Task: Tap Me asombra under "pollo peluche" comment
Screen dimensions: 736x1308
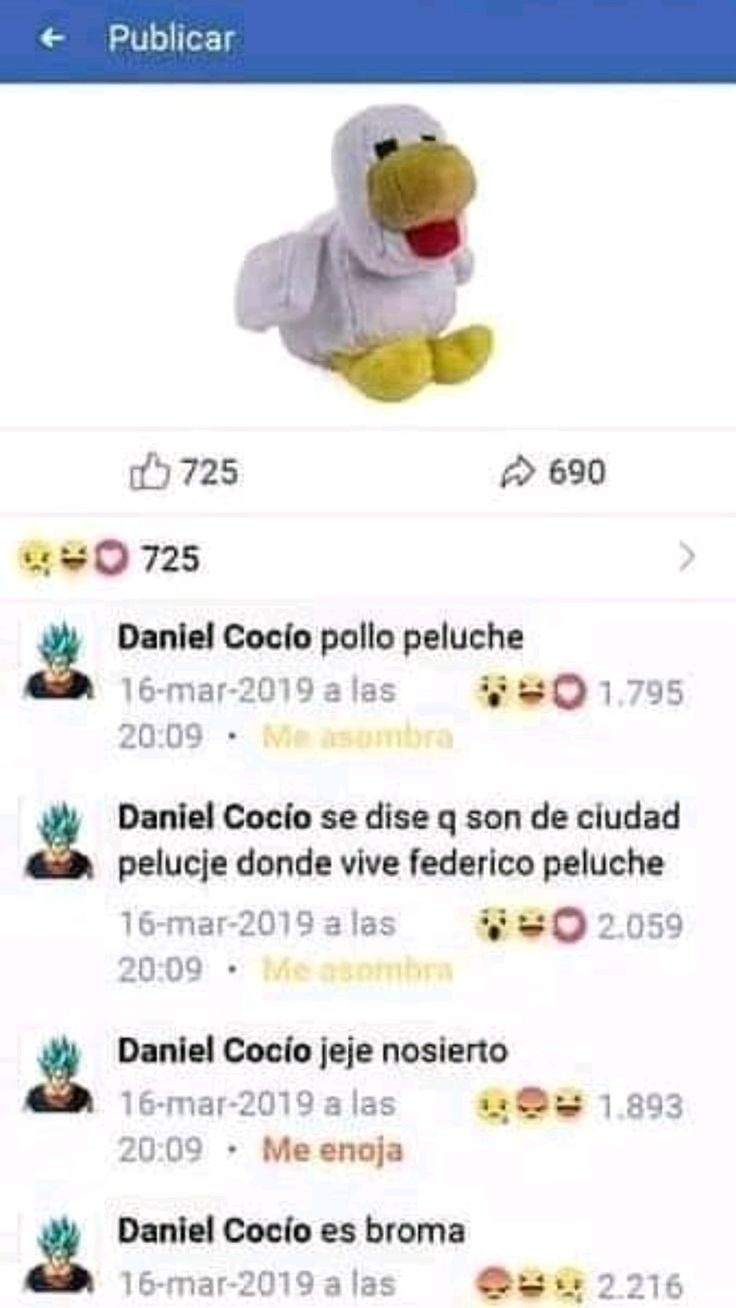Action: (357, 738)
